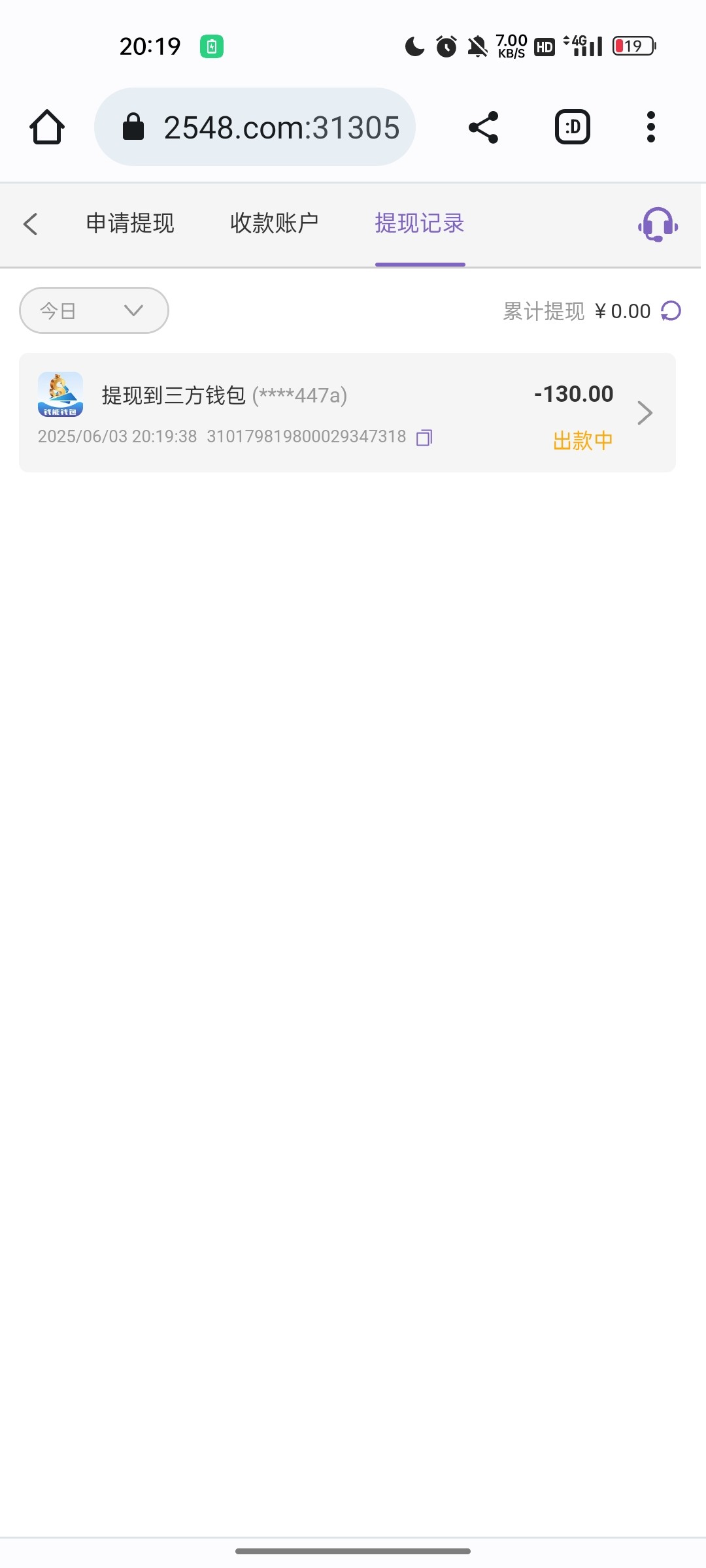Go back using the page back arrow
706x1568 pixels.
30,224
